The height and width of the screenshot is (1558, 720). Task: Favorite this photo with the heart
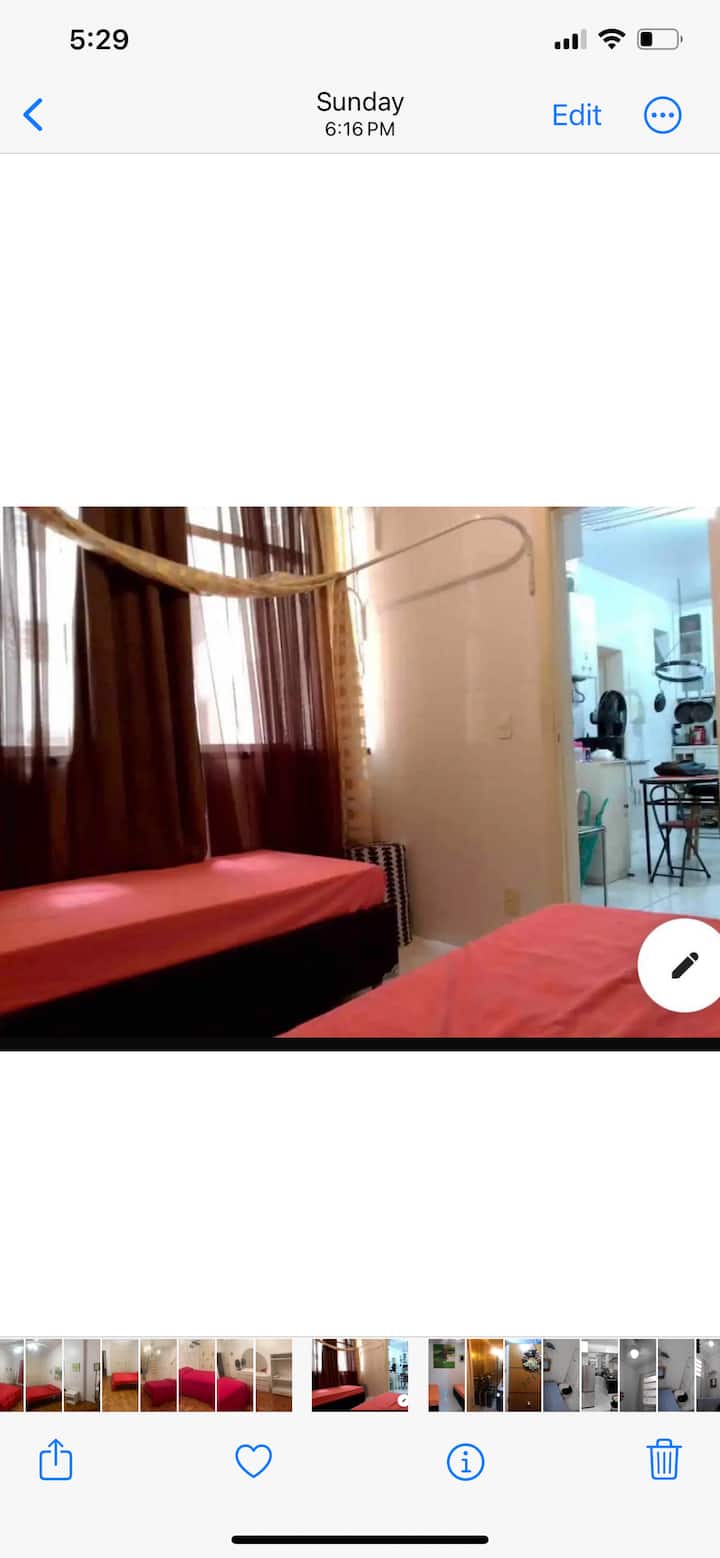click(253, 1461)
